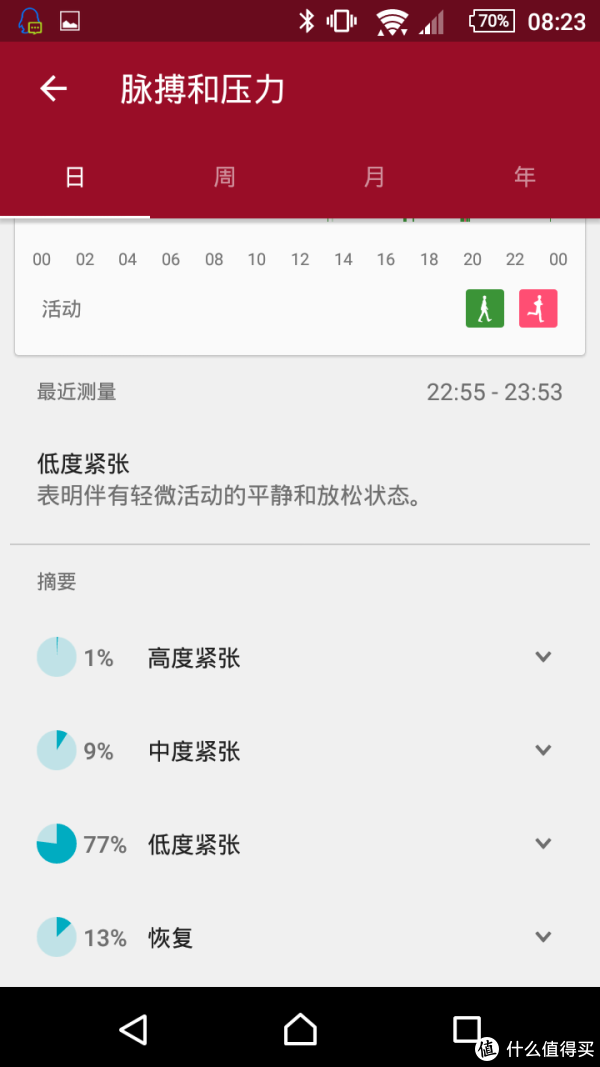Tap the system home button
The width and height of the screenshot is (600, 1067).
point(300,1029)
